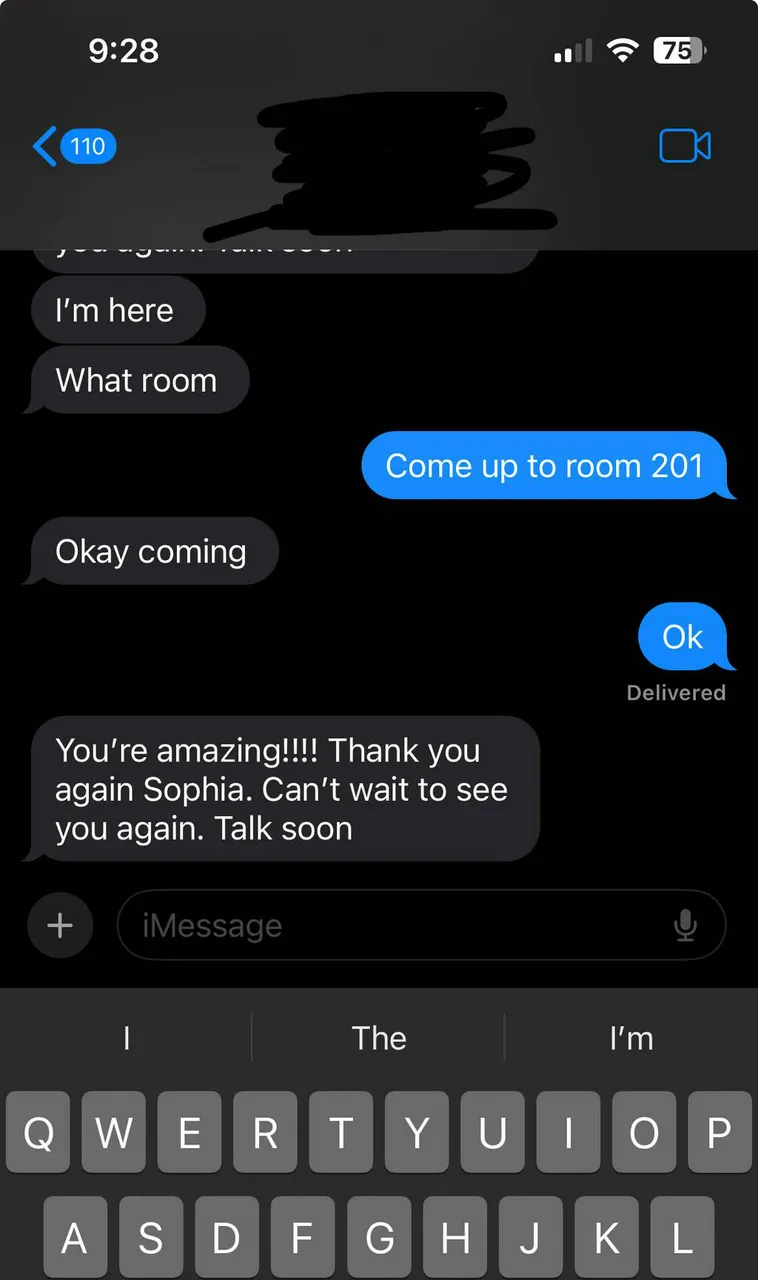Type the letter Q key
Viewport: 758px width, 1280px height.
39,1132
